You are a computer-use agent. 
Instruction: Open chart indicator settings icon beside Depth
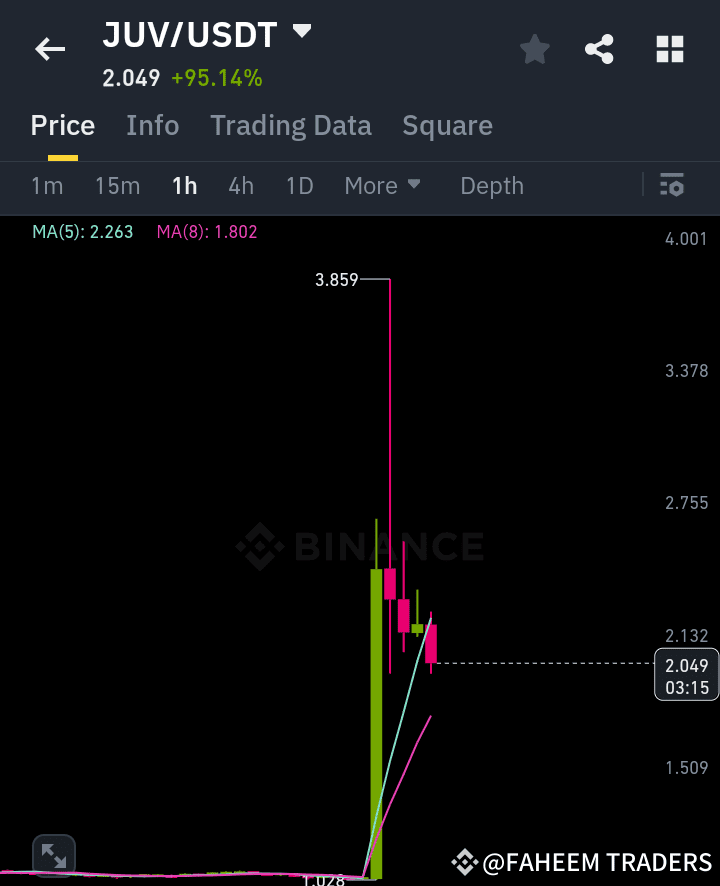pos(671,186)
